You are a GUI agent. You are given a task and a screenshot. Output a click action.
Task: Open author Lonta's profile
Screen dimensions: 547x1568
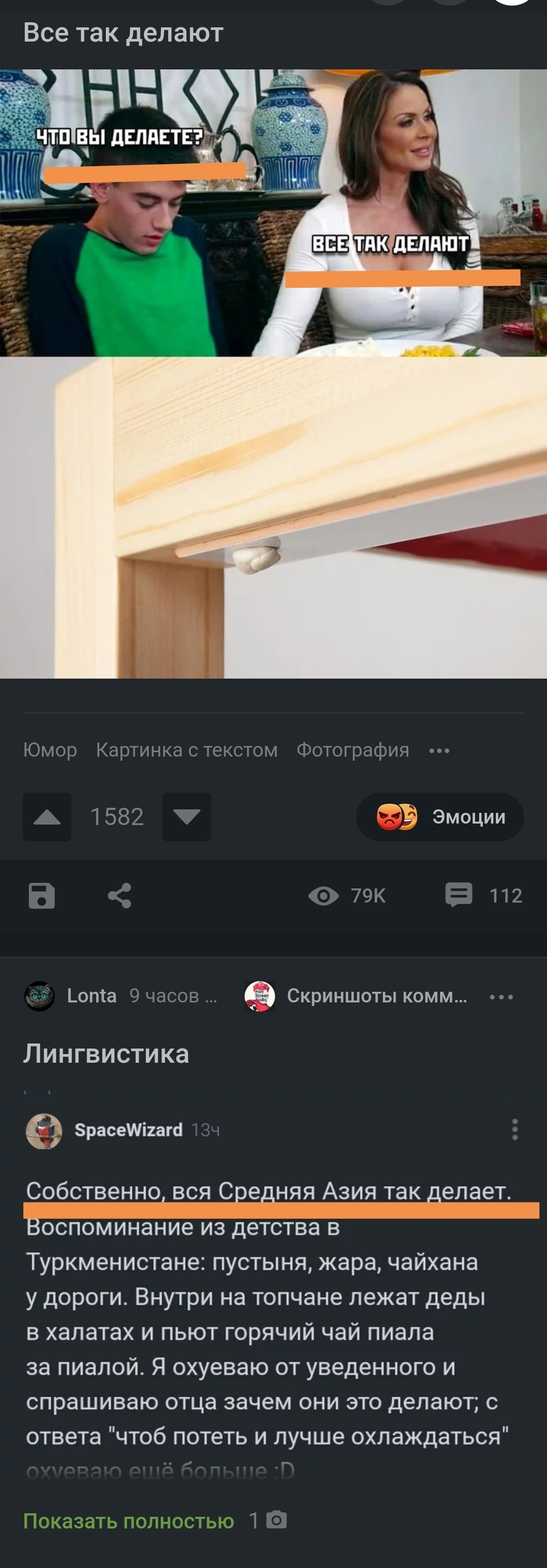tap(91, 996)
